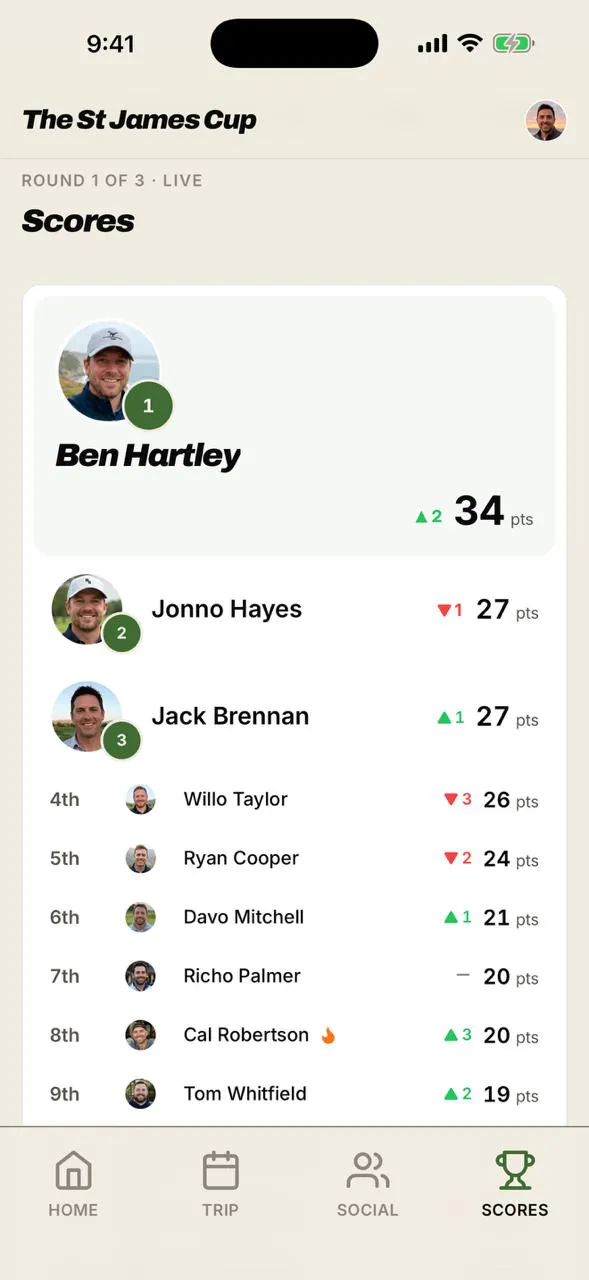The width and height of the screenshot is (589, 1280).
Task: Open Davo Mitchell's score row
Action: [294, 917]
